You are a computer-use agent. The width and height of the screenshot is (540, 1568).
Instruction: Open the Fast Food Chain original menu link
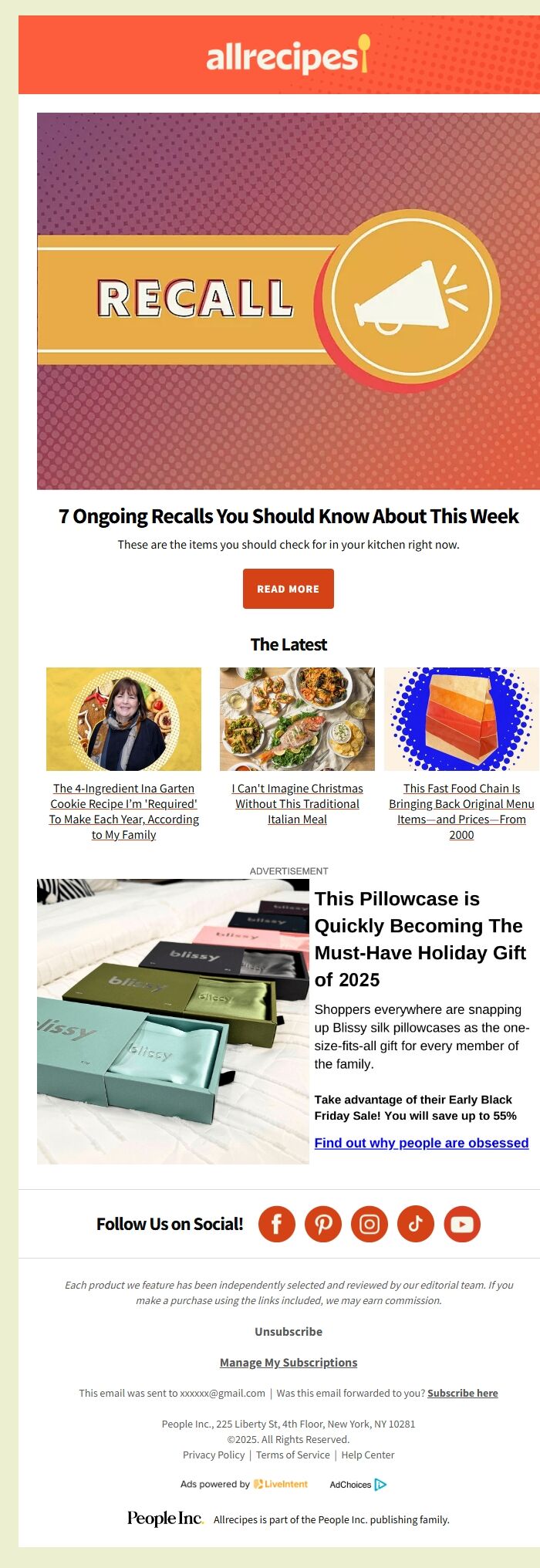tap(461, 811)
